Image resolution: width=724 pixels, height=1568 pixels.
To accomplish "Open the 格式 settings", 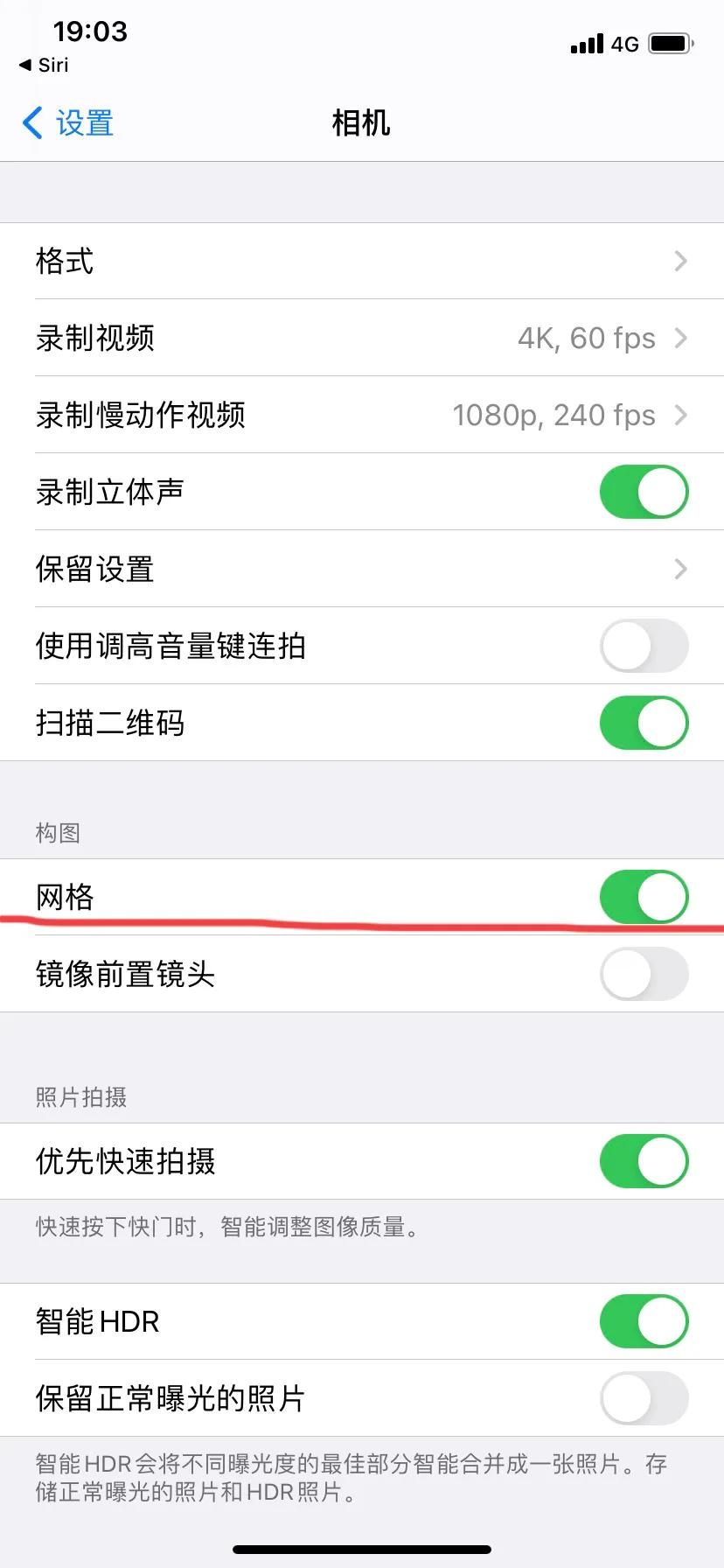I will coord(362,261).
